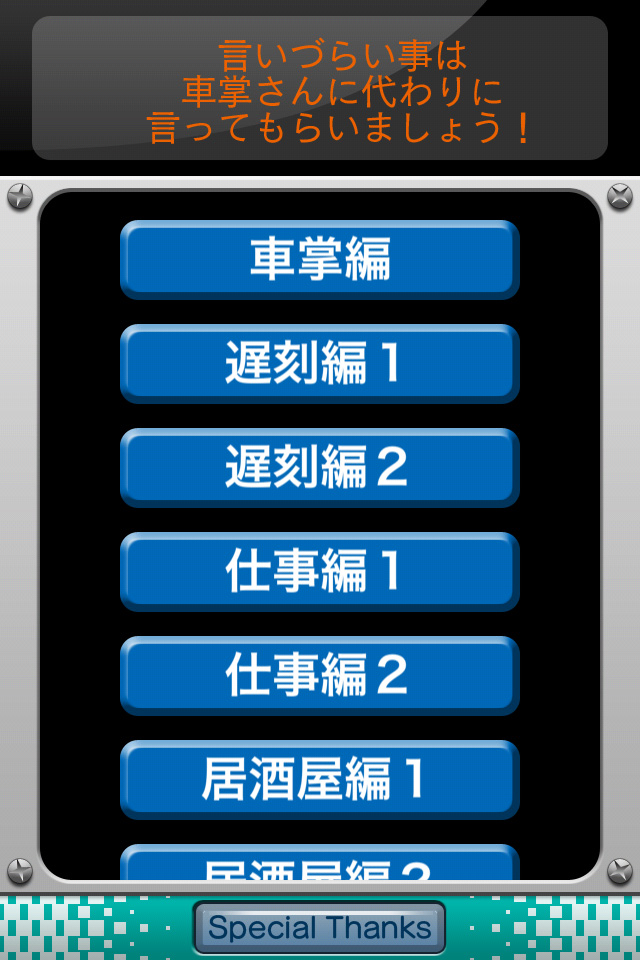View the Special Thanks credits
Viewport: 640px width, 960px height.
pos(320,928)
